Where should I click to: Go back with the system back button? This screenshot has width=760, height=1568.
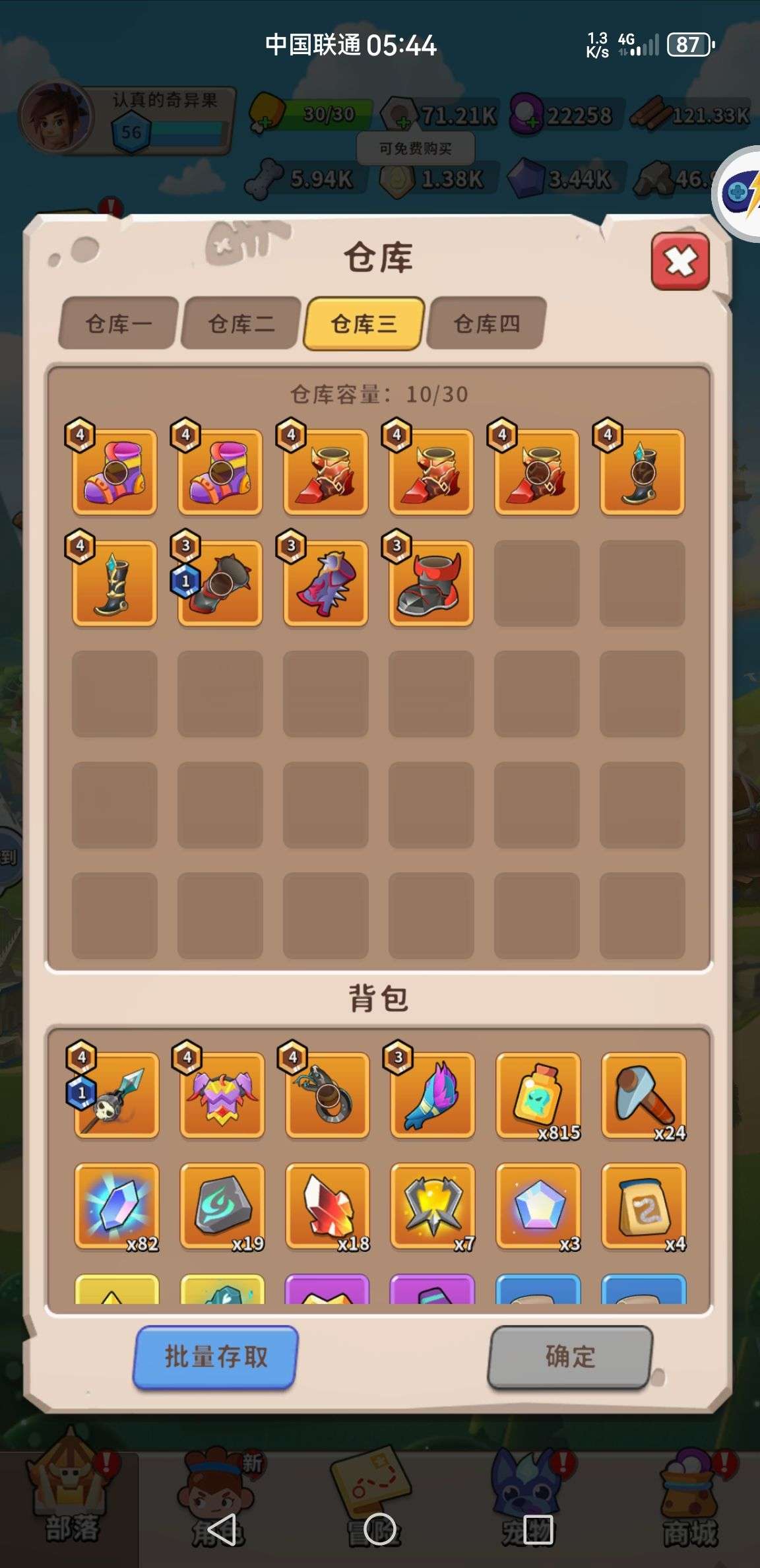tap(222, 1529)
